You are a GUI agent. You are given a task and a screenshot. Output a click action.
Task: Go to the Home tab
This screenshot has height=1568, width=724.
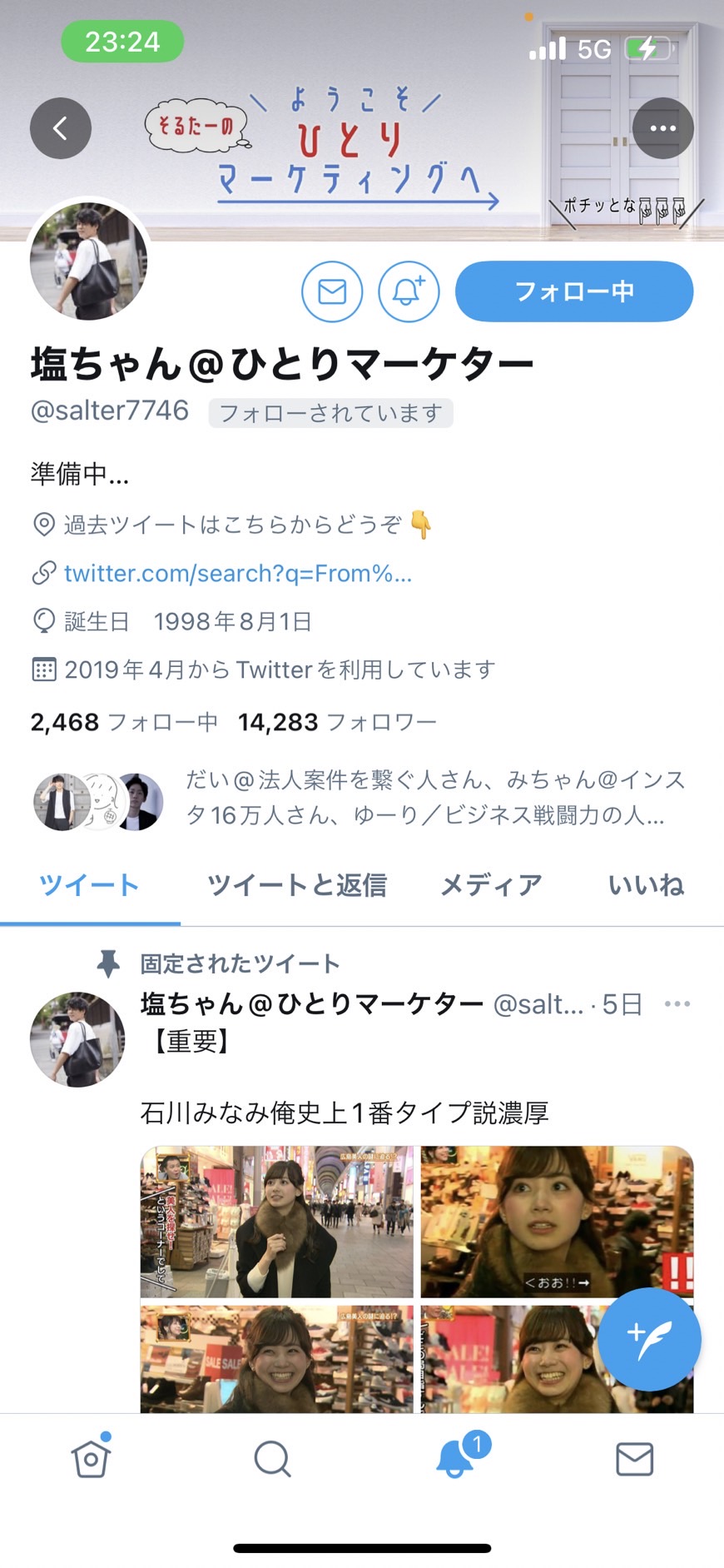point(91,1458)
